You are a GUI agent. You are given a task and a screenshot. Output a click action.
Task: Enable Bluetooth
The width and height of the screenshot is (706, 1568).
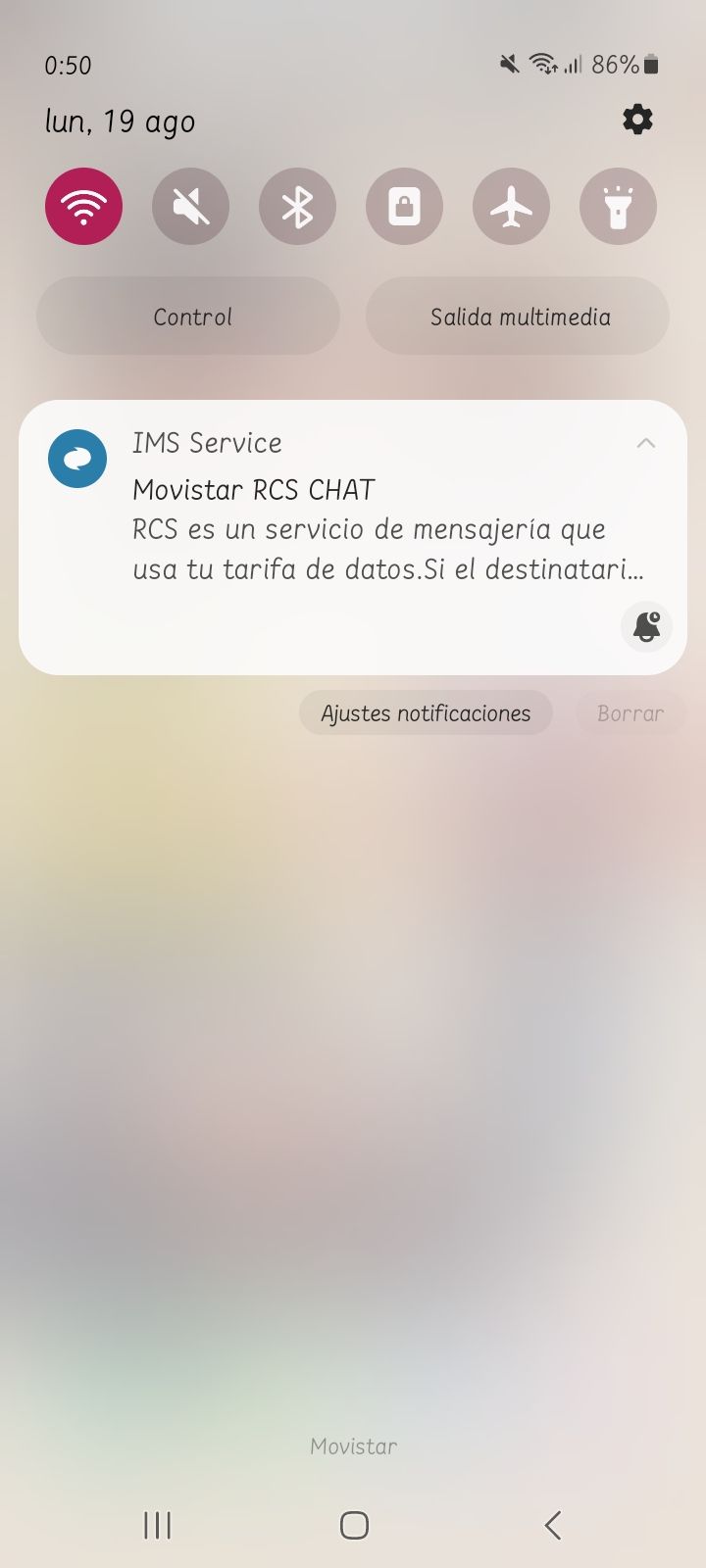click(297, 206)
